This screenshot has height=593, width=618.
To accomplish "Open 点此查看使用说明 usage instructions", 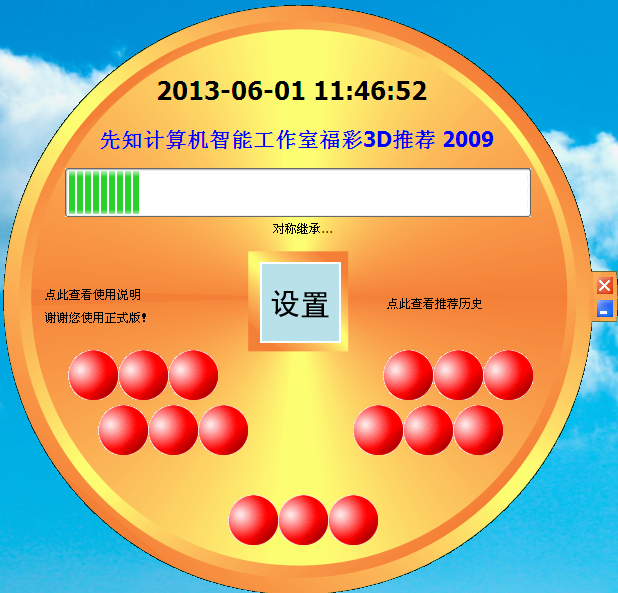I will (92, 295).
